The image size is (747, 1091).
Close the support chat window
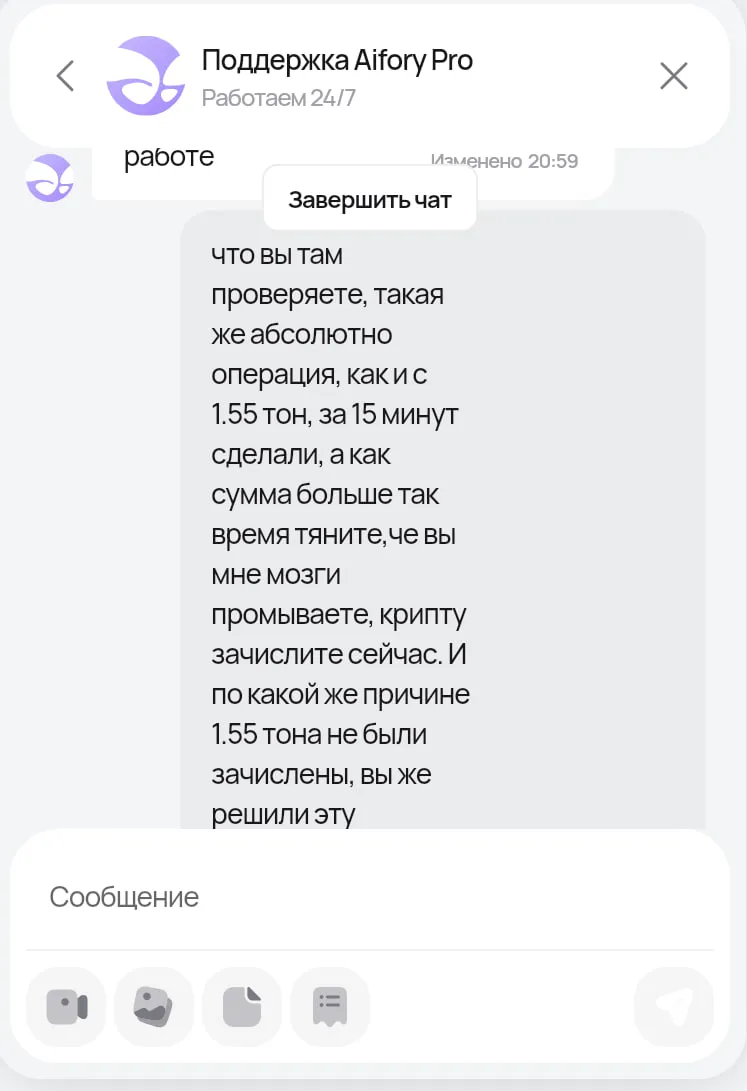click(x=674, y=76)
